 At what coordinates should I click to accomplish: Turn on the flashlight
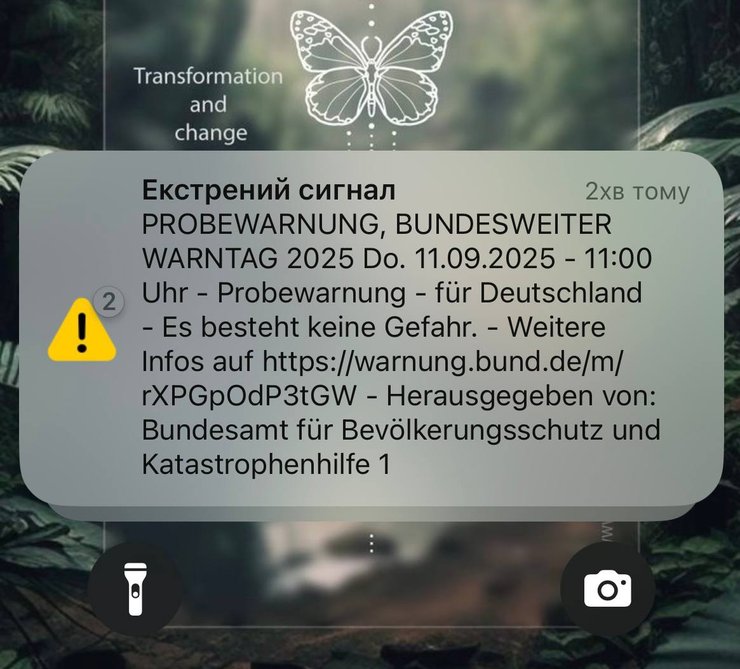(135, 589)
